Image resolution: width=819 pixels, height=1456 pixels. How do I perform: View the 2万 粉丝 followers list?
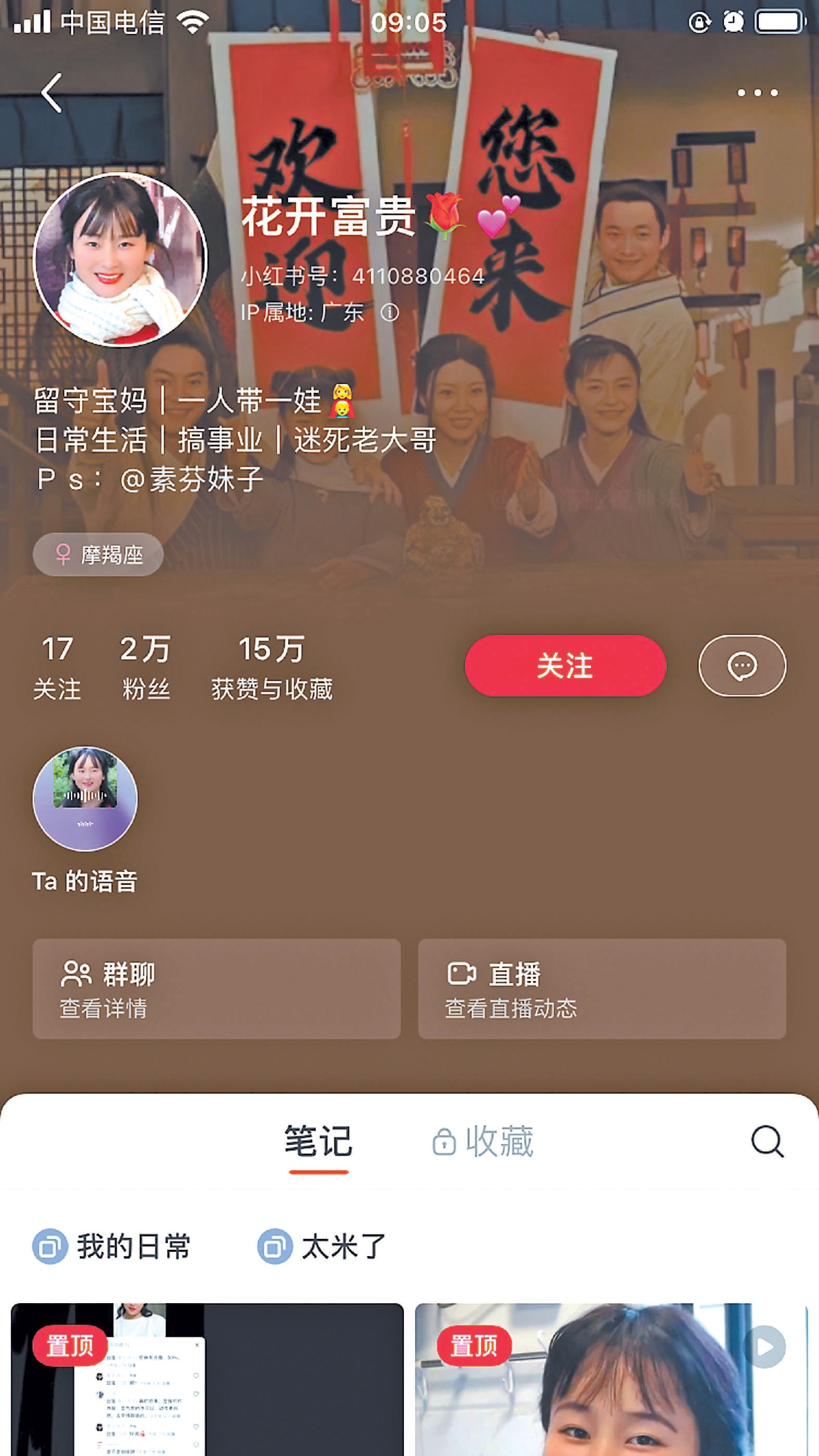tap(145, 667)
